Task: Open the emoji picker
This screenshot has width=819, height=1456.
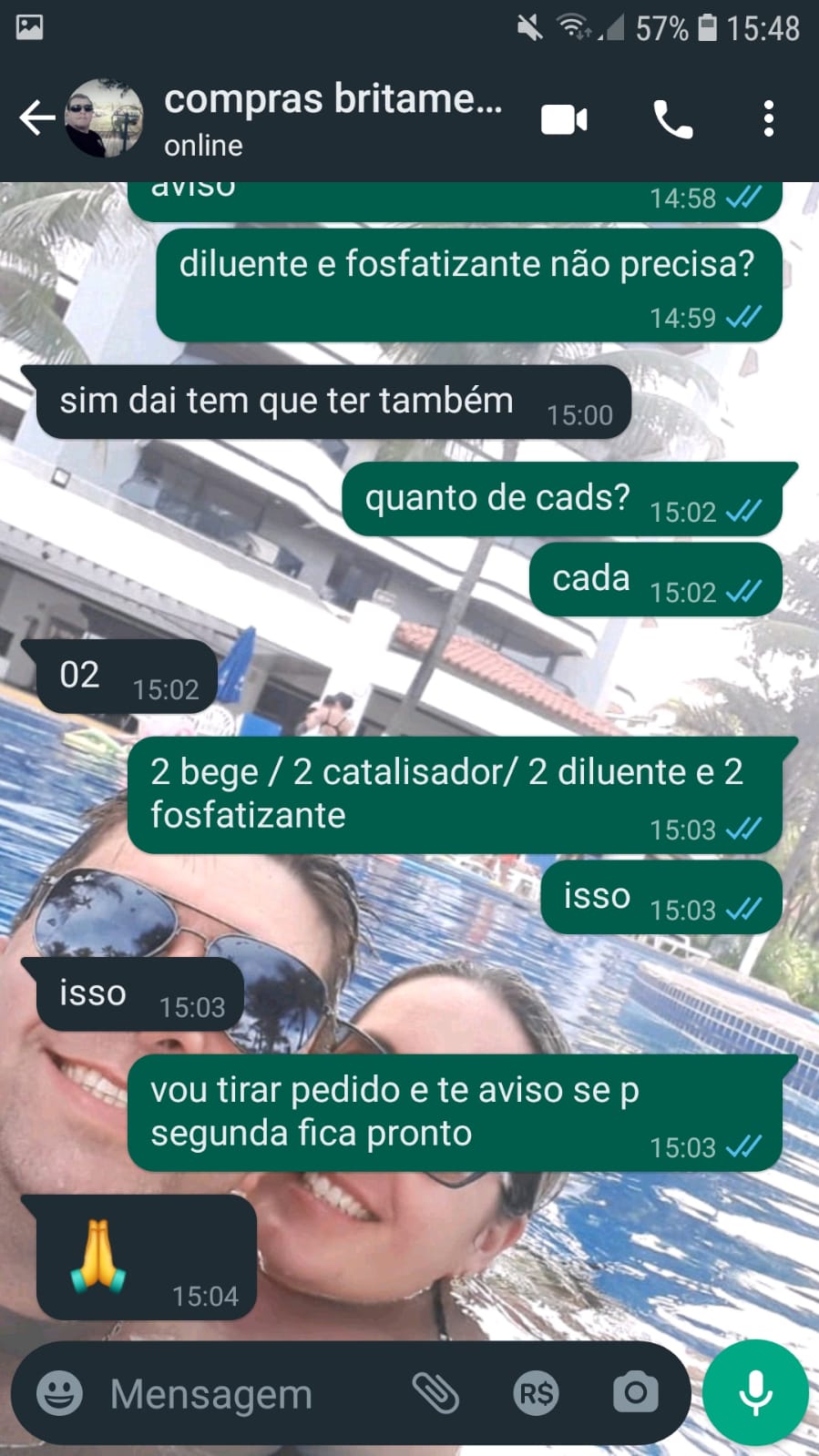Action: (x=59, y=1393)
